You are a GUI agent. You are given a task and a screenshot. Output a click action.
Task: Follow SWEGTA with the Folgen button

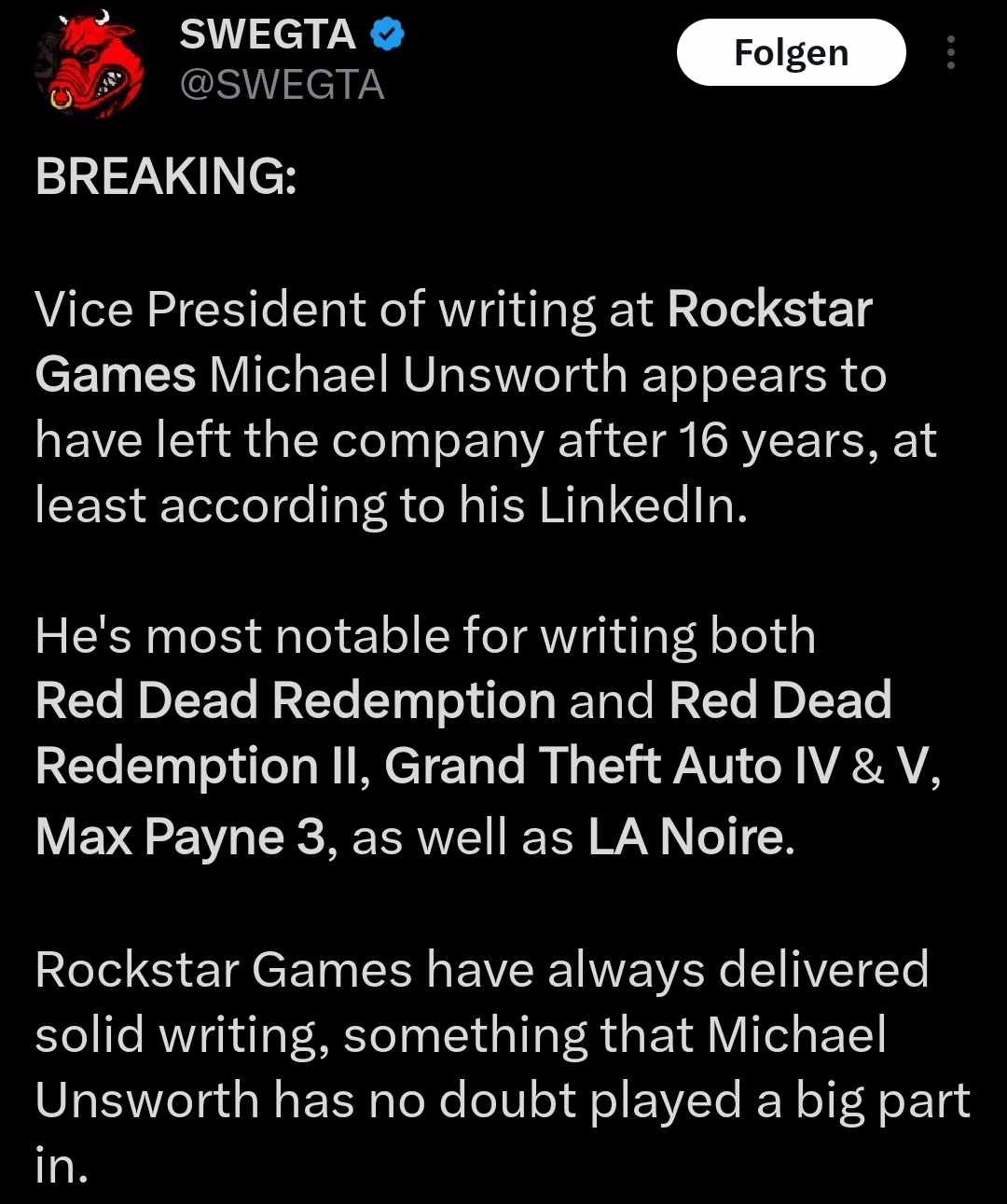pyautogui.click(x=791, y=53)
